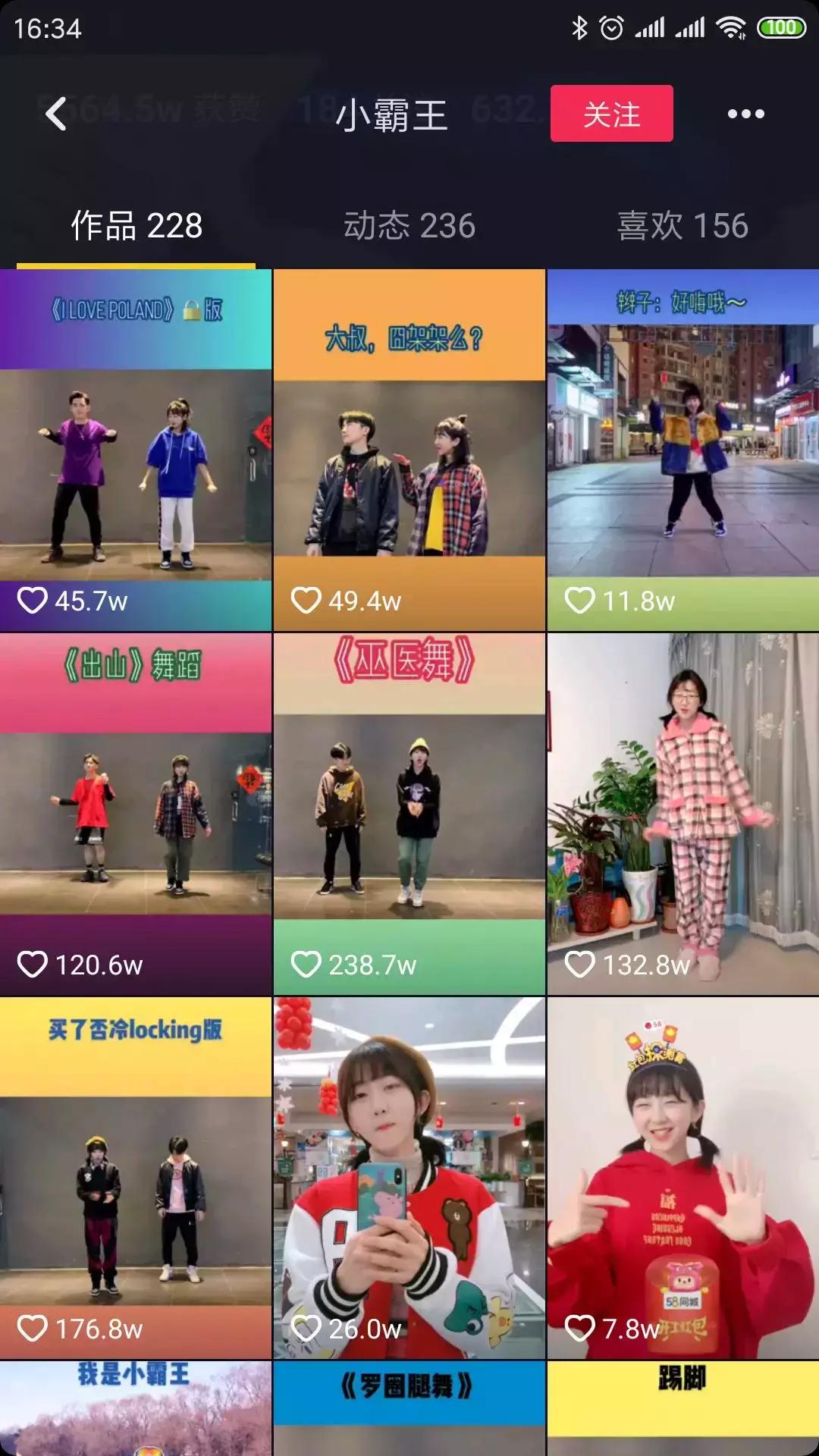Play the selfie video with 26.0w likes
Screen dimensions: 819x1456
coord(409,1179)
